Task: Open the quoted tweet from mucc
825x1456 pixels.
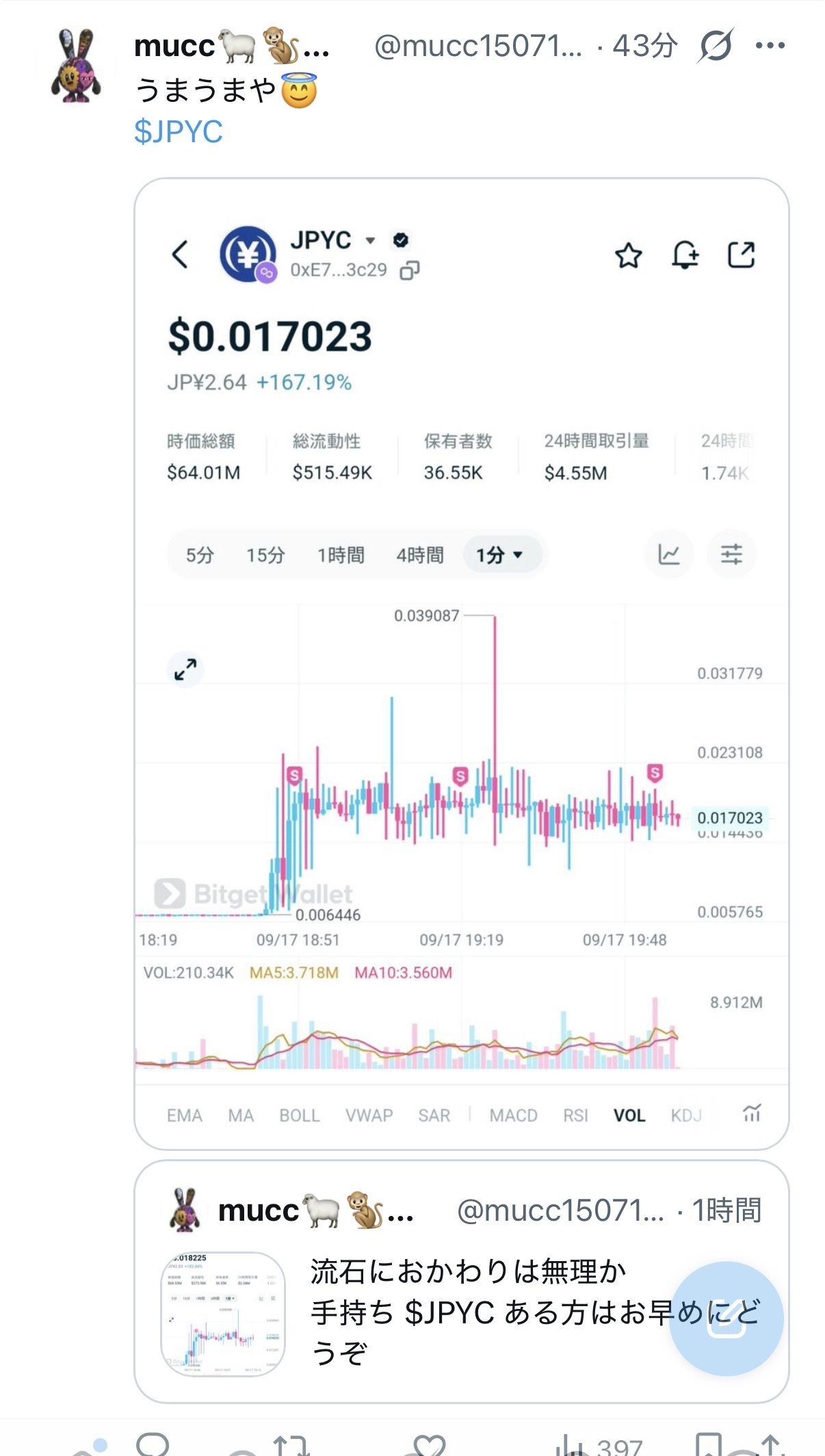Action: [x=462, y=1281]
